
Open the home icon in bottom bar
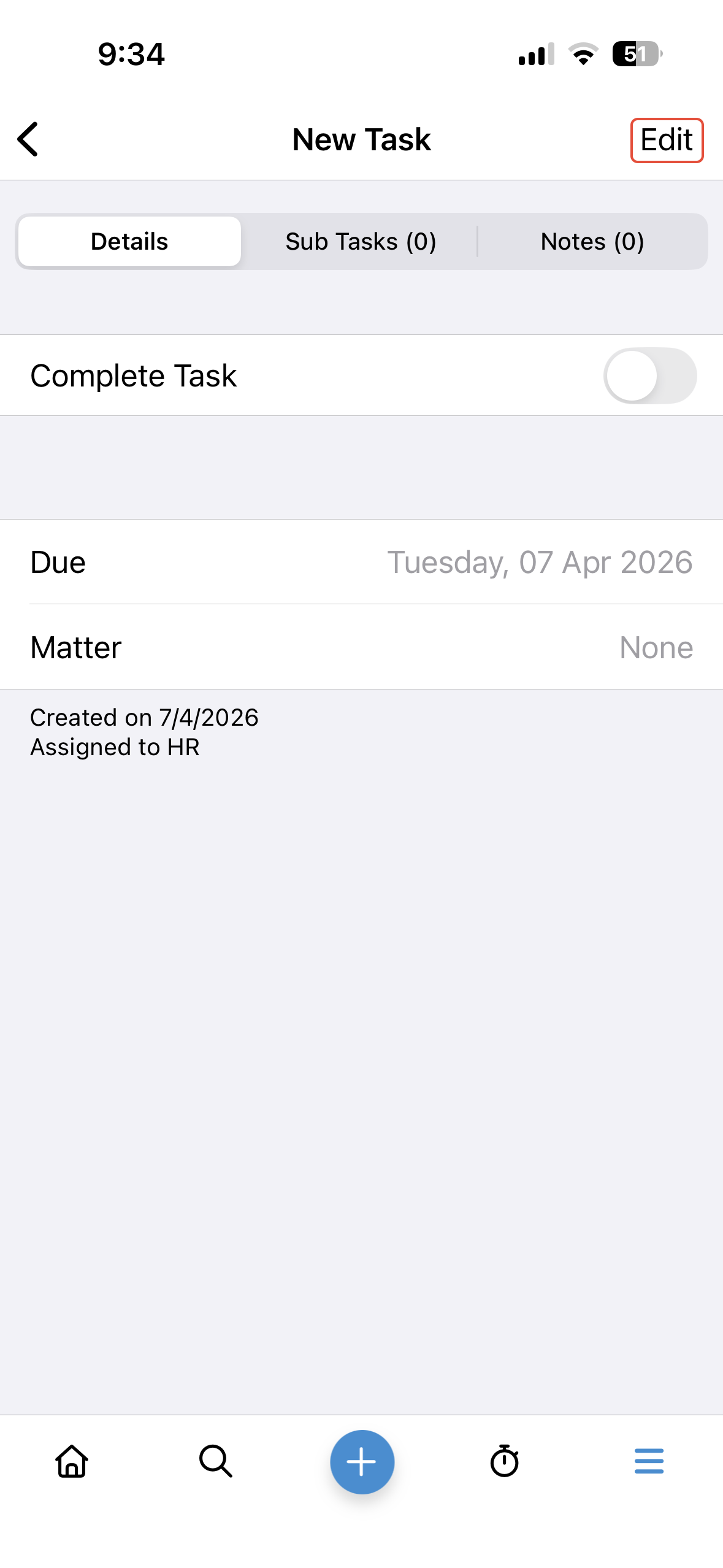pyautogui.click(x=72, y=1461)
